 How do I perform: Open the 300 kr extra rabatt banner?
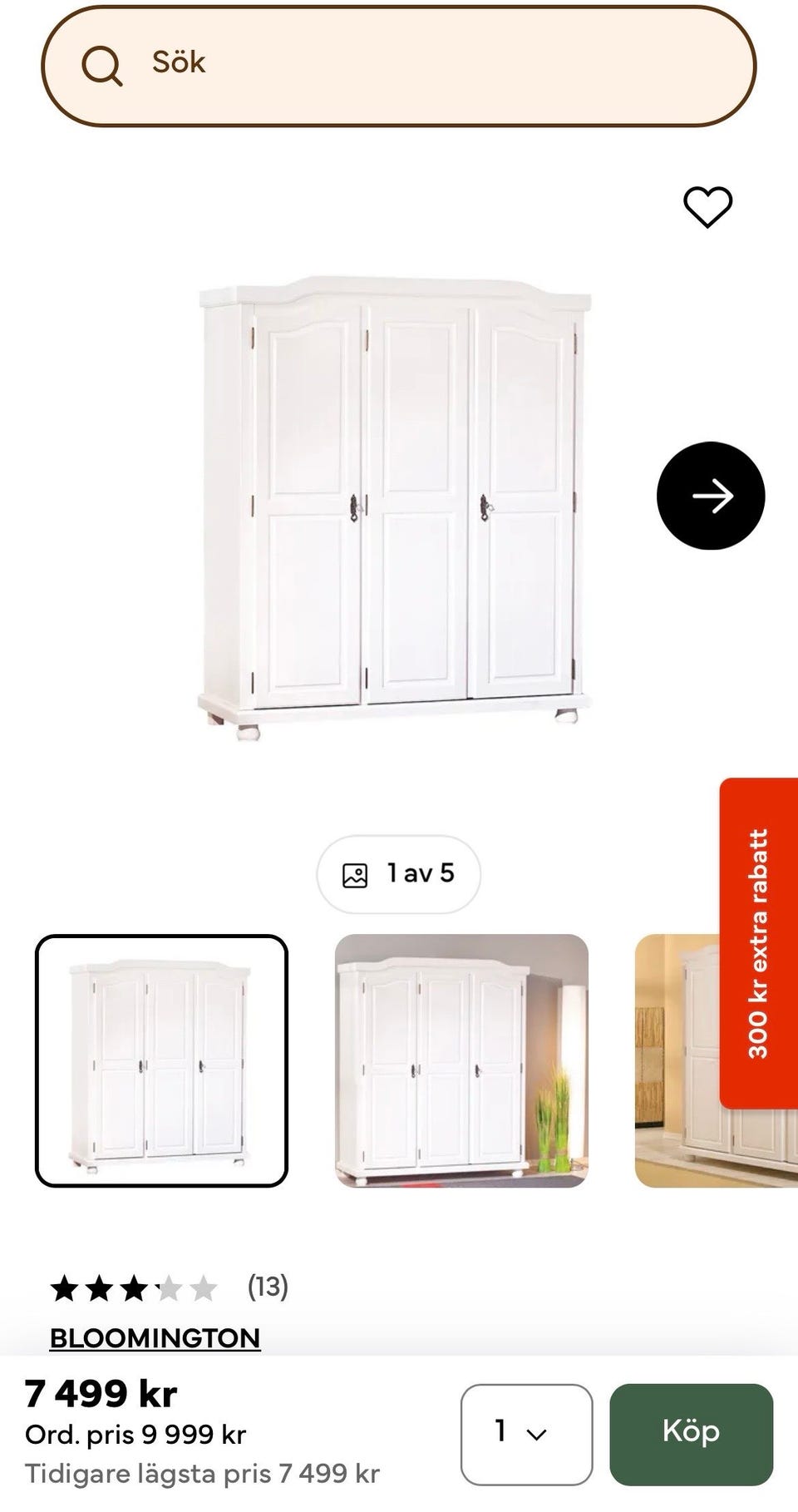pos(759,943)
